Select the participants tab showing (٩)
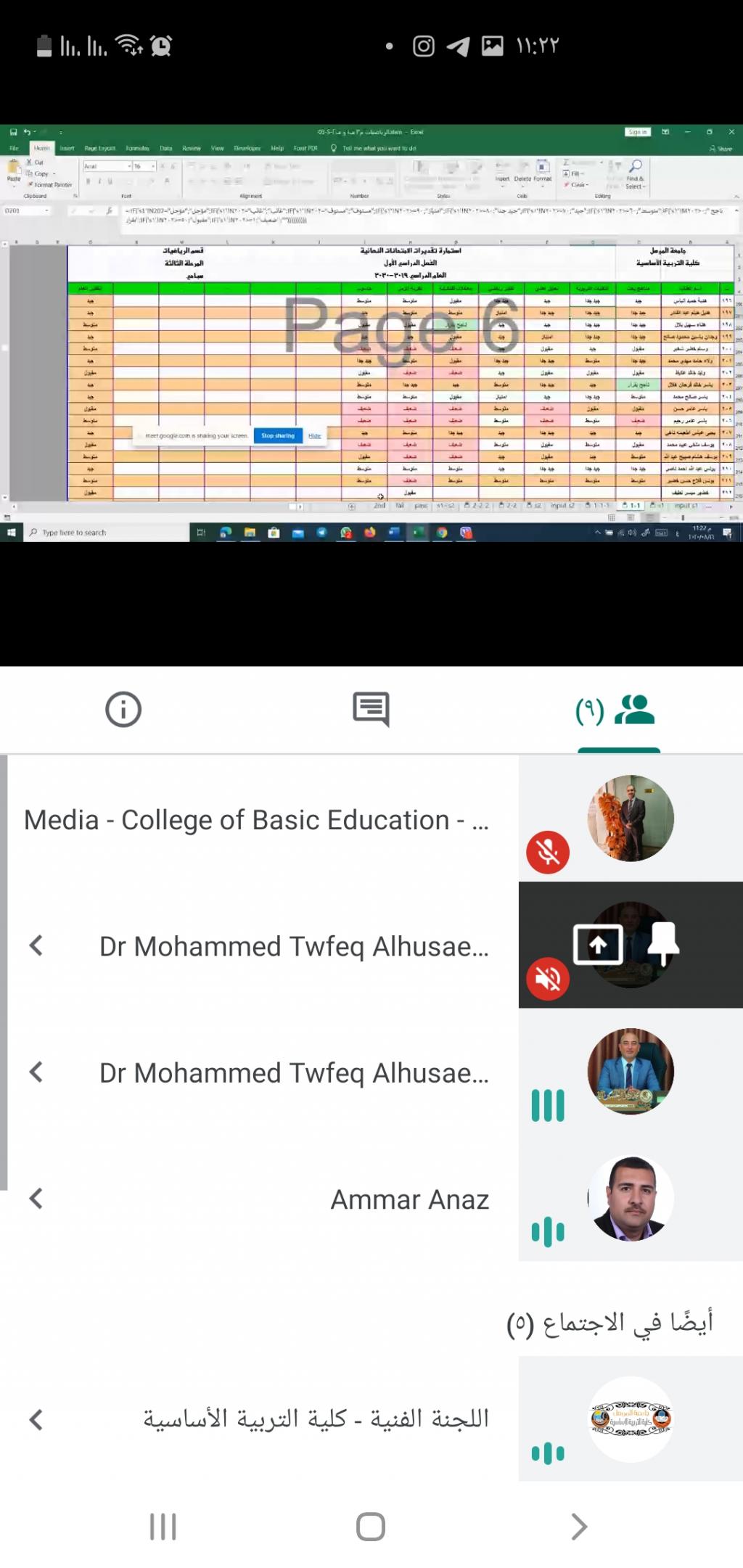This screenshot has height=1568, width=743. click(618, 710)
